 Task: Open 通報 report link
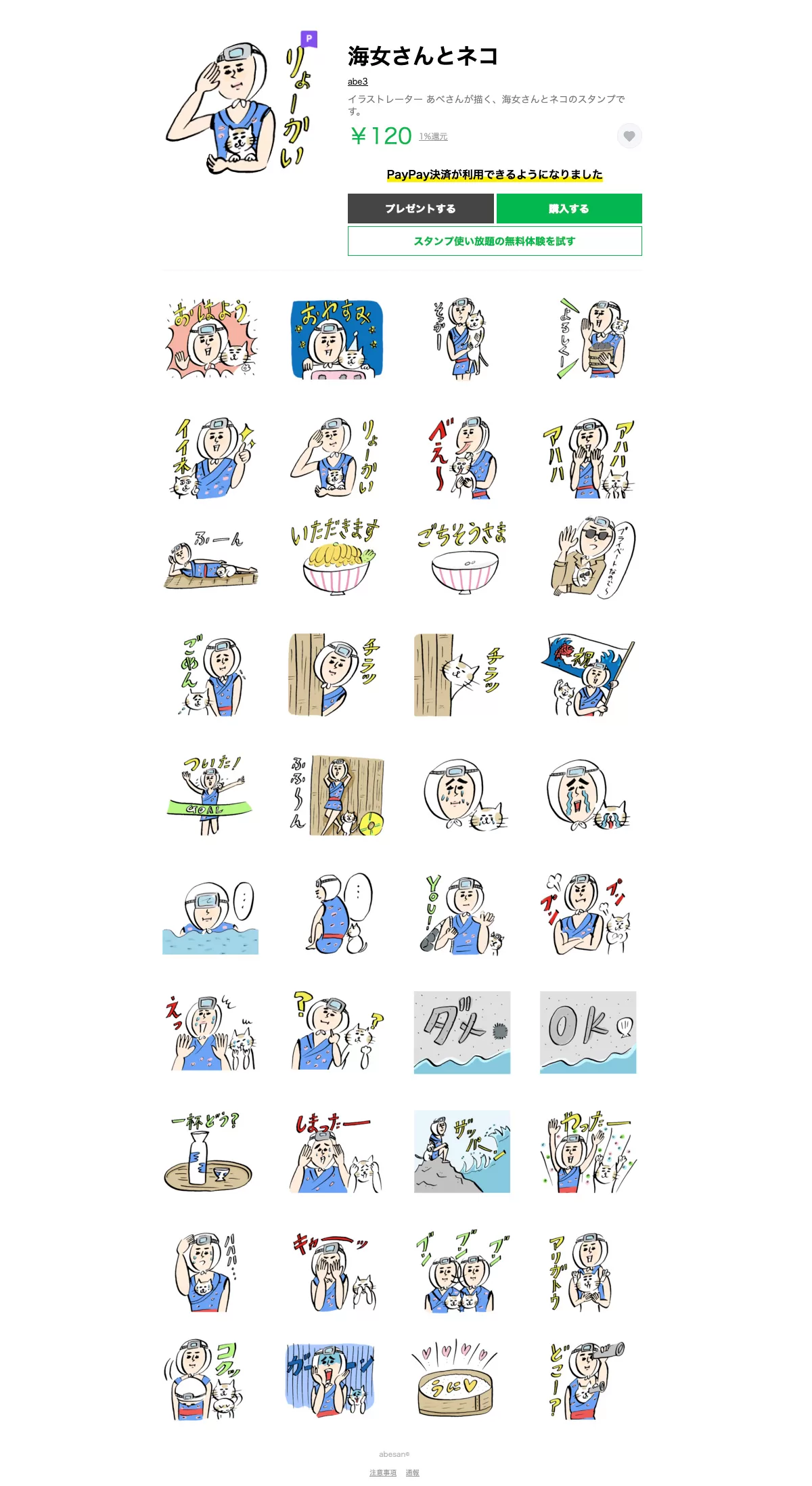pos(412,1473)
